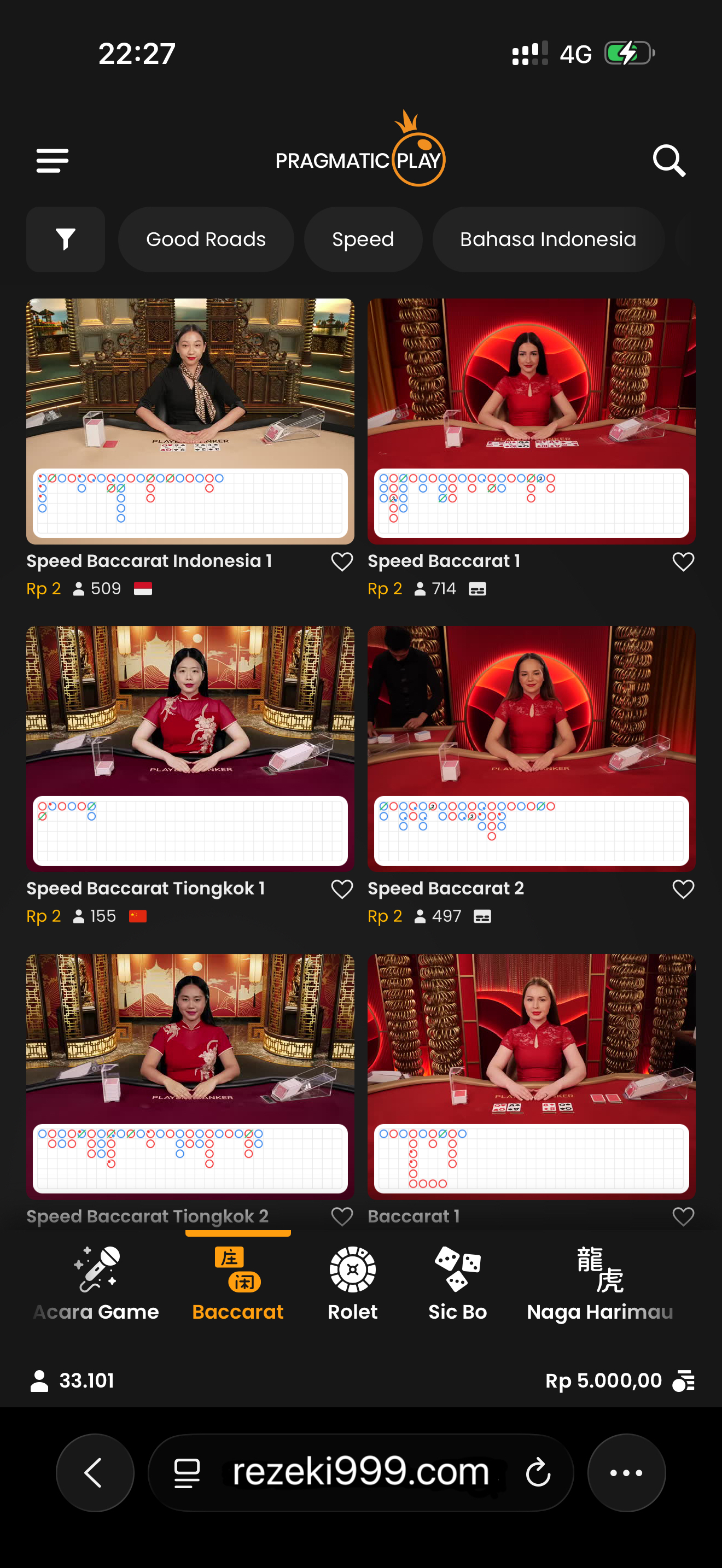Add Speed Baccarat 2 to favorites
This screenshot has width=722, height=1568.
pos(683,888)
